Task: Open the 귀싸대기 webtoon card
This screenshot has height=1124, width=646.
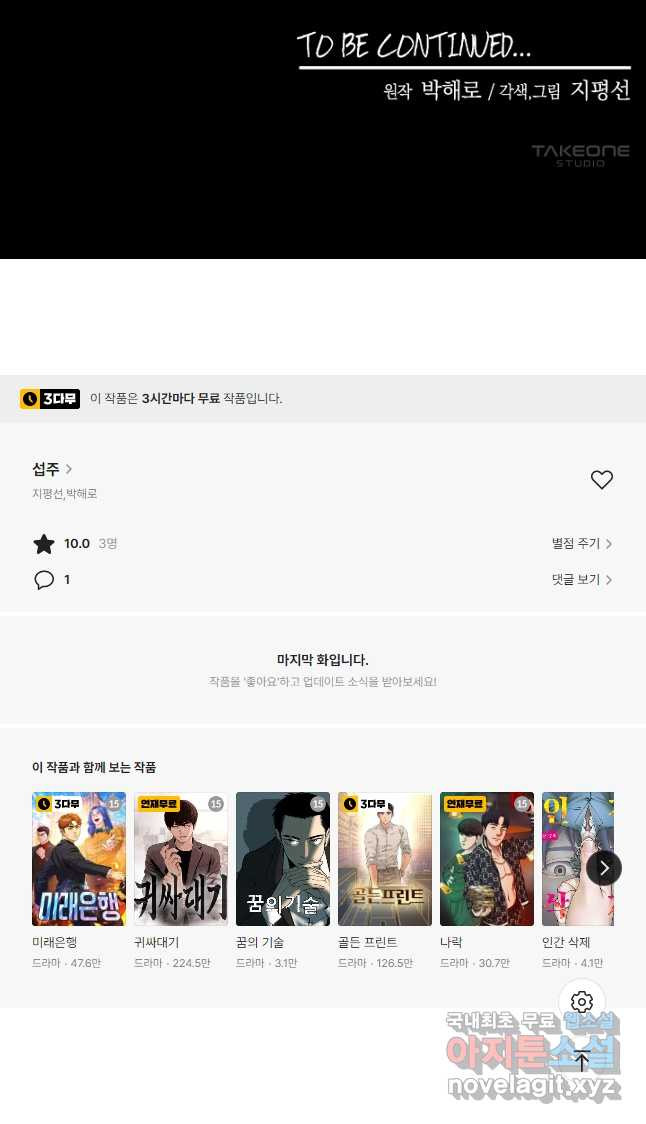Action: 181,859
